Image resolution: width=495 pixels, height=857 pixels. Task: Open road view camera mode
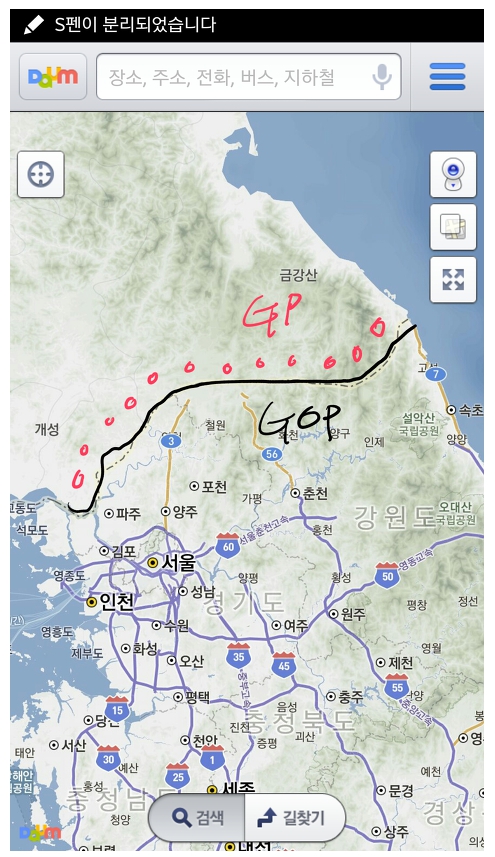(x=453, y=174)
